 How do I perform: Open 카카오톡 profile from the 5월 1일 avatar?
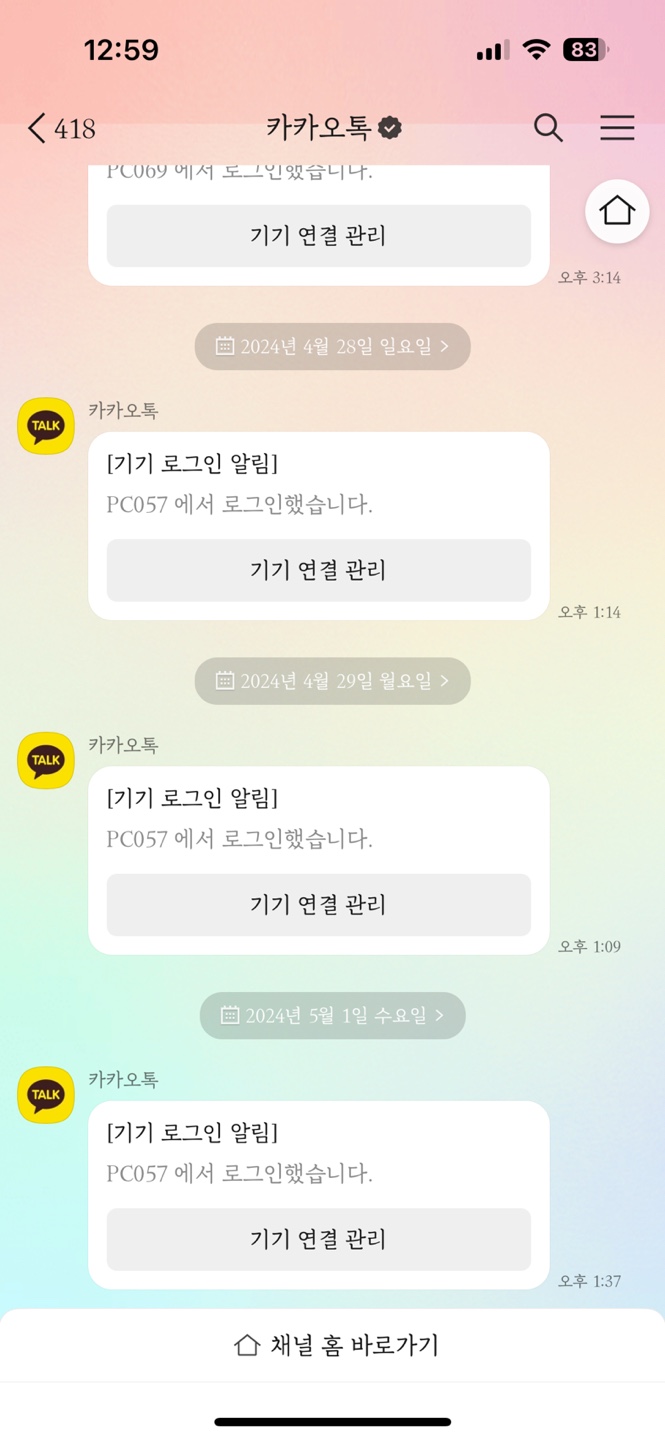coord(46,1095)
